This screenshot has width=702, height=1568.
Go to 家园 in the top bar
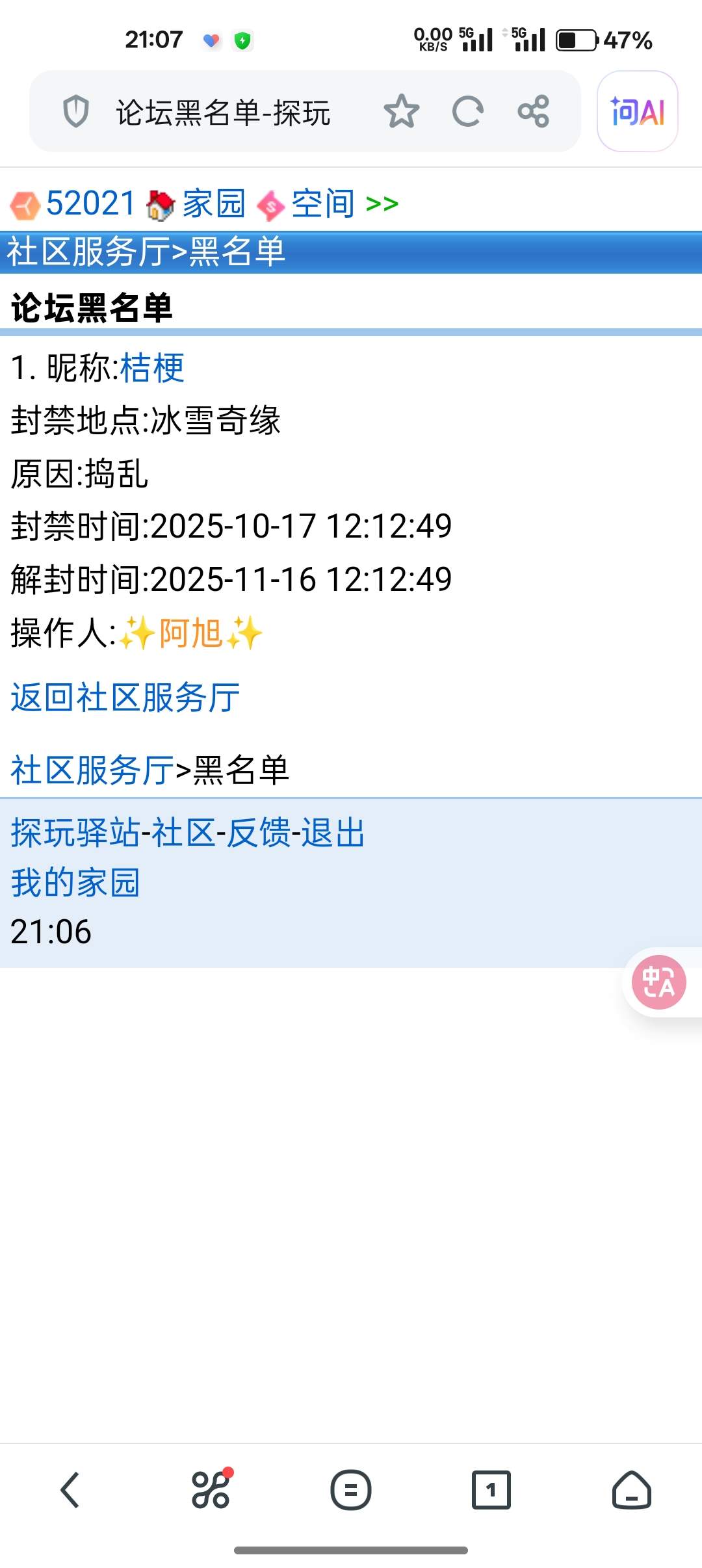(x=213, y=203)
